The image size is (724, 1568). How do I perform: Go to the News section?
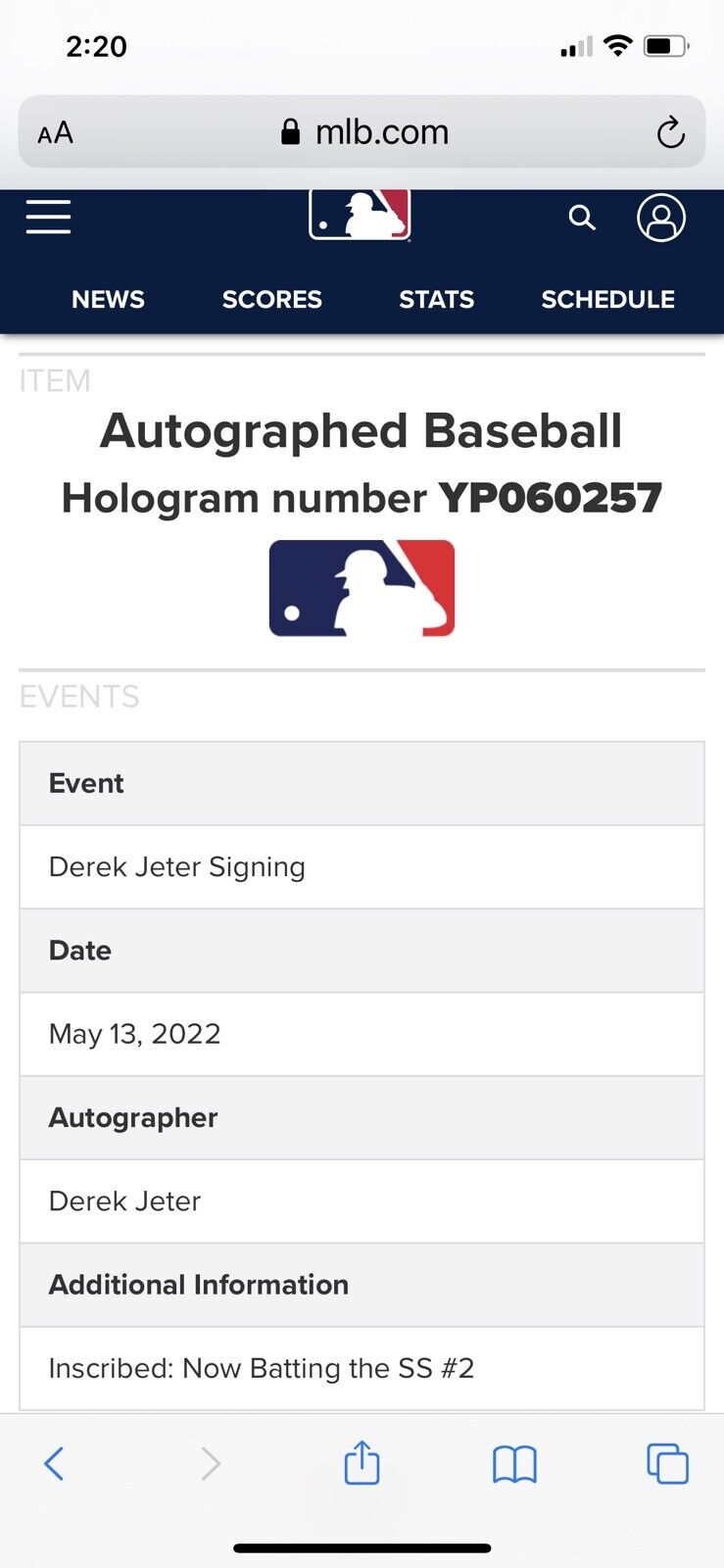[108, 300]
